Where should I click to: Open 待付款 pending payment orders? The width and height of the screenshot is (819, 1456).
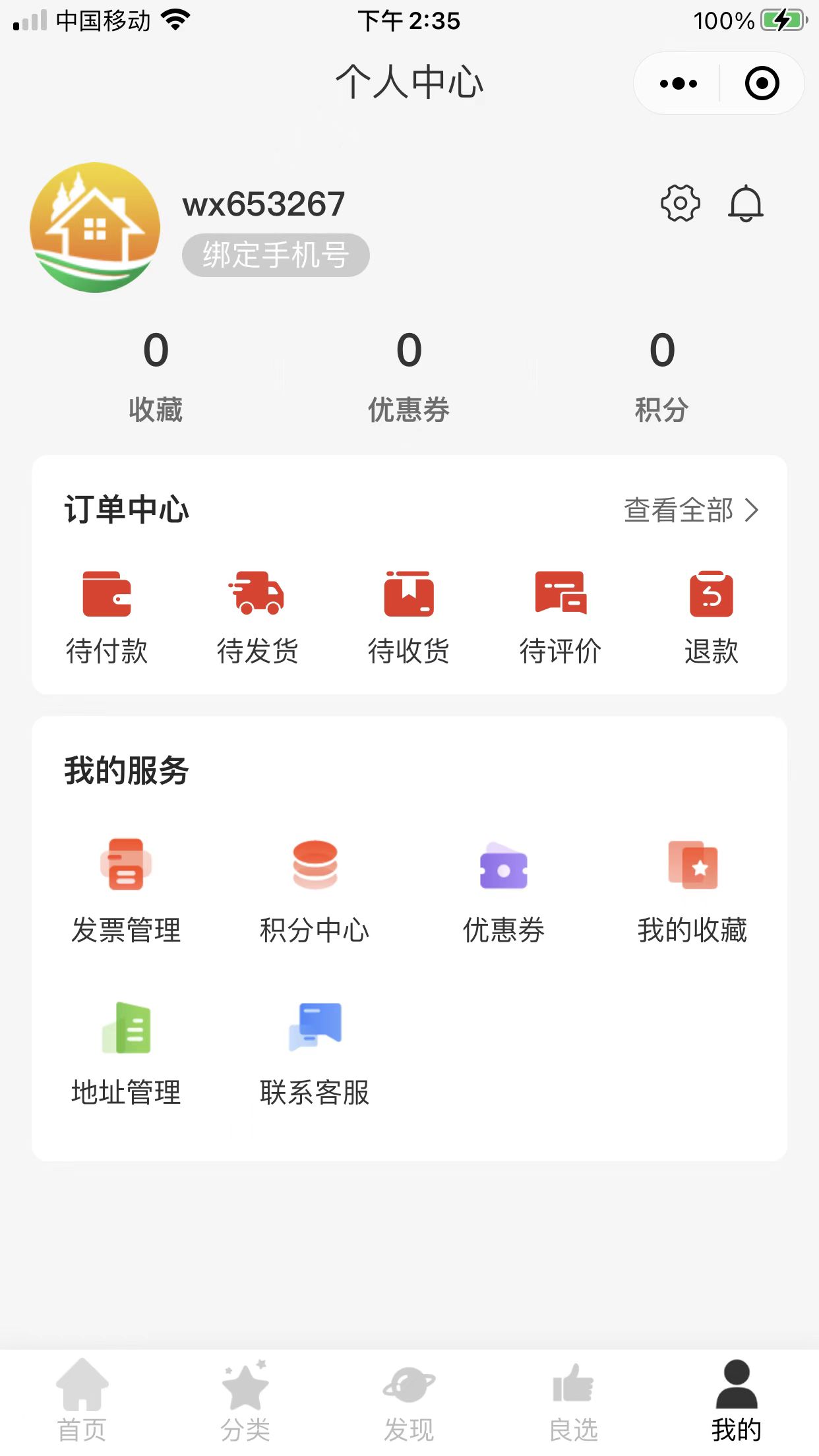[x=107, y=618]
